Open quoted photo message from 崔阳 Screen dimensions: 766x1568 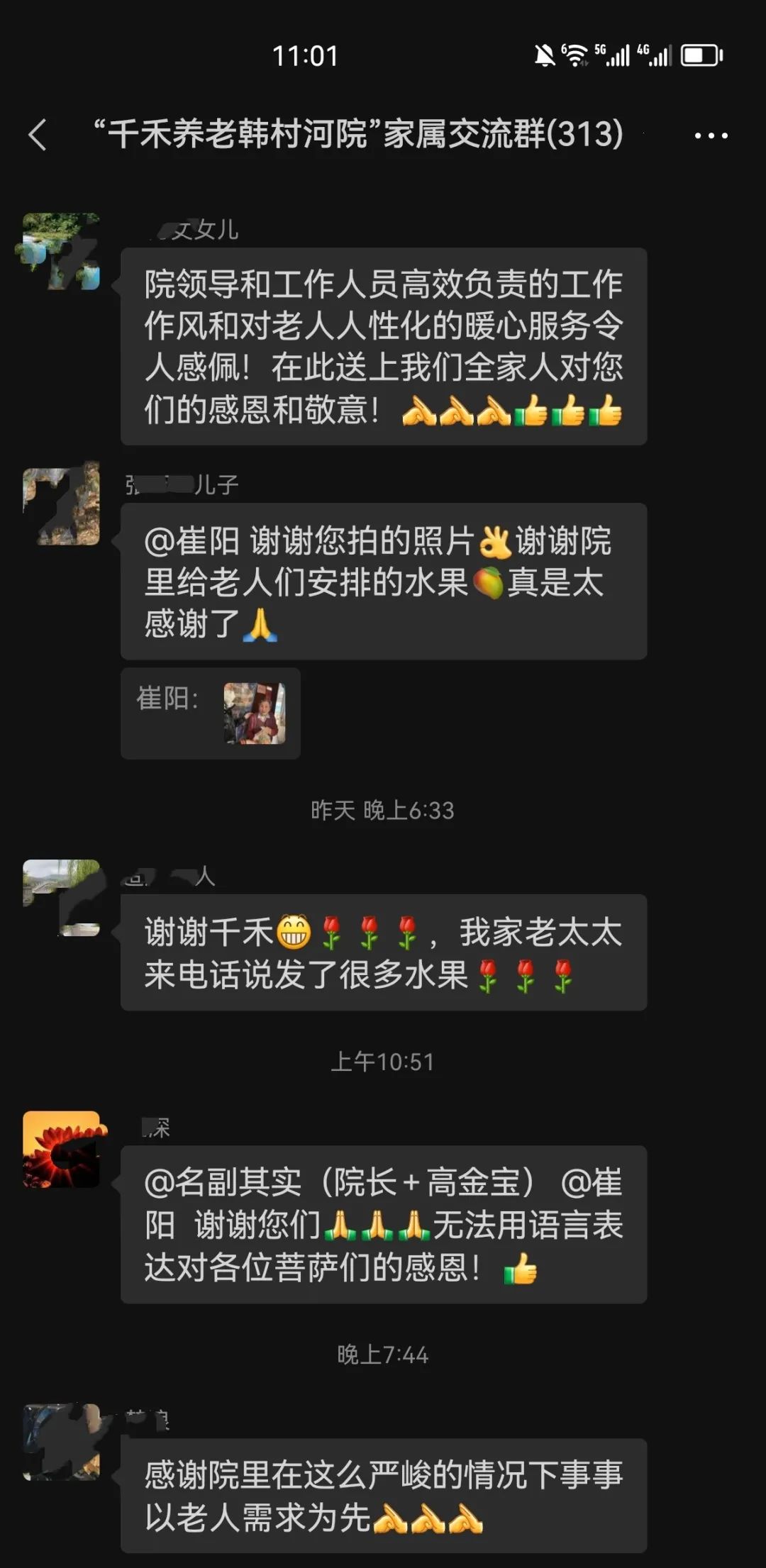tap(254, 713)
